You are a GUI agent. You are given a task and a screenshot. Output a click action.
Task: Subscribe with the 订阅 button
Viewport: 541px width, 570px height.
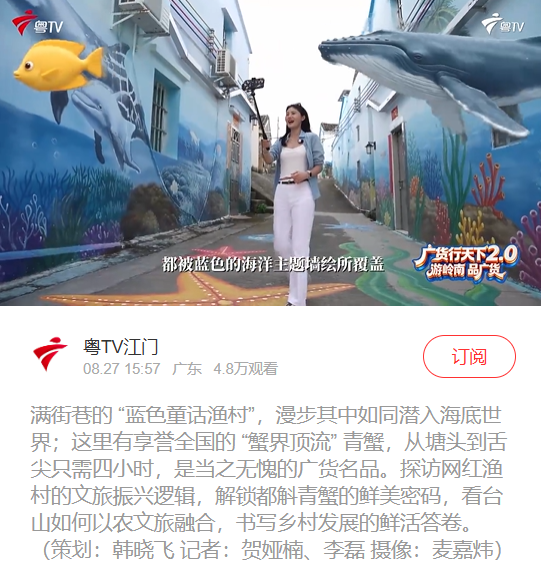[469, 357]
